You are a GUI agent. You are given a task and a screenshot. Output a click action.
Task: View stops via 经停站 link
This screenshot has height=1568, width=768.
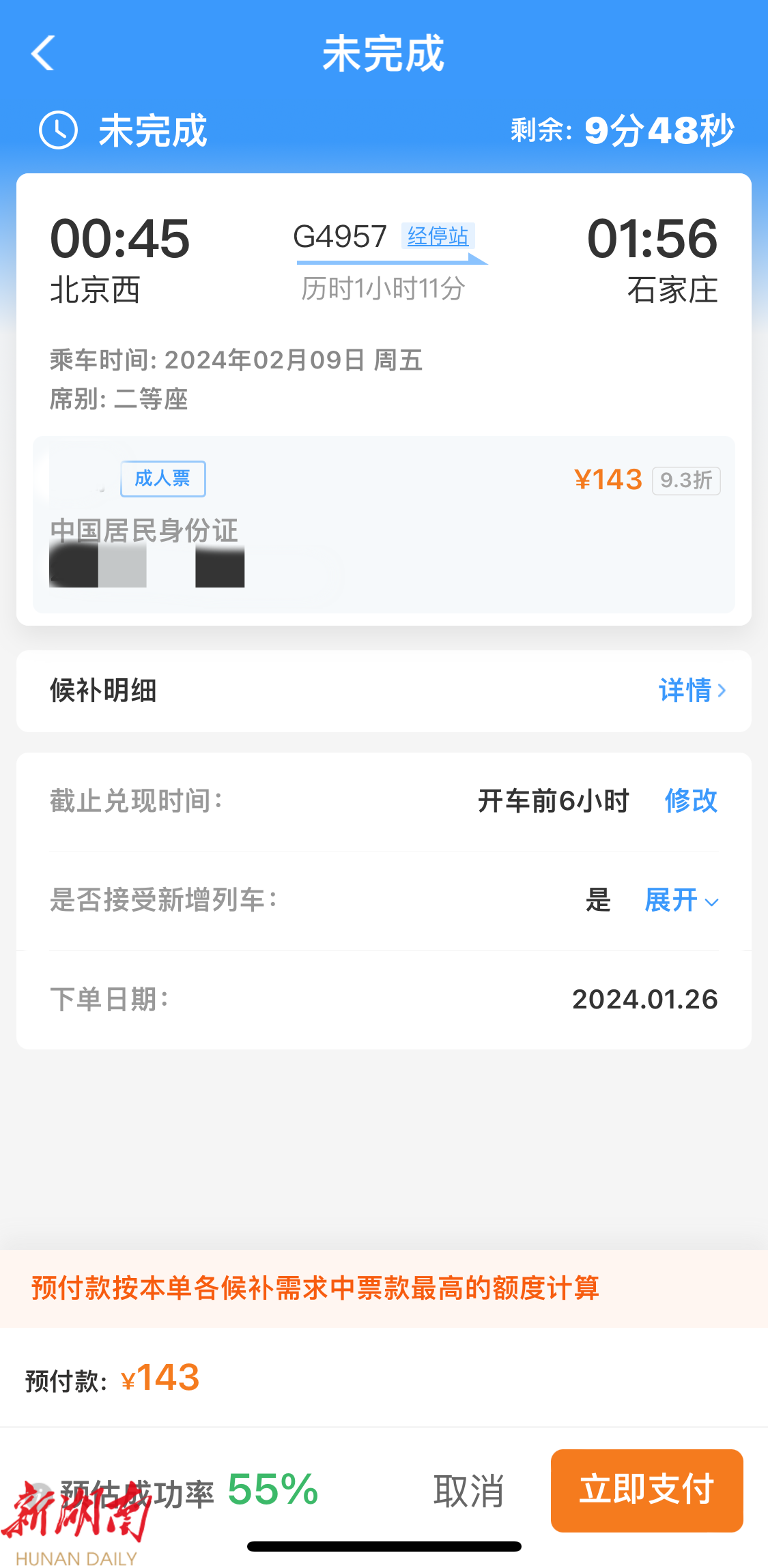point(438,236)
